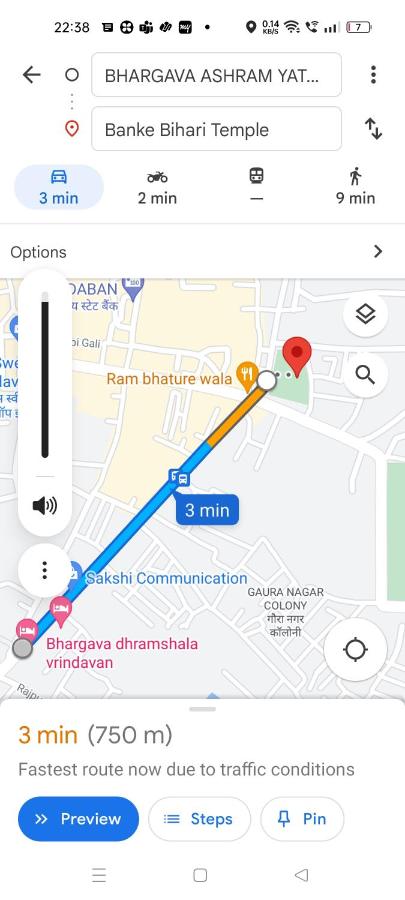Edit the Banke Bihari Temple destination field
Viewport: 405px width, 900px height.
tap(216, 129)
